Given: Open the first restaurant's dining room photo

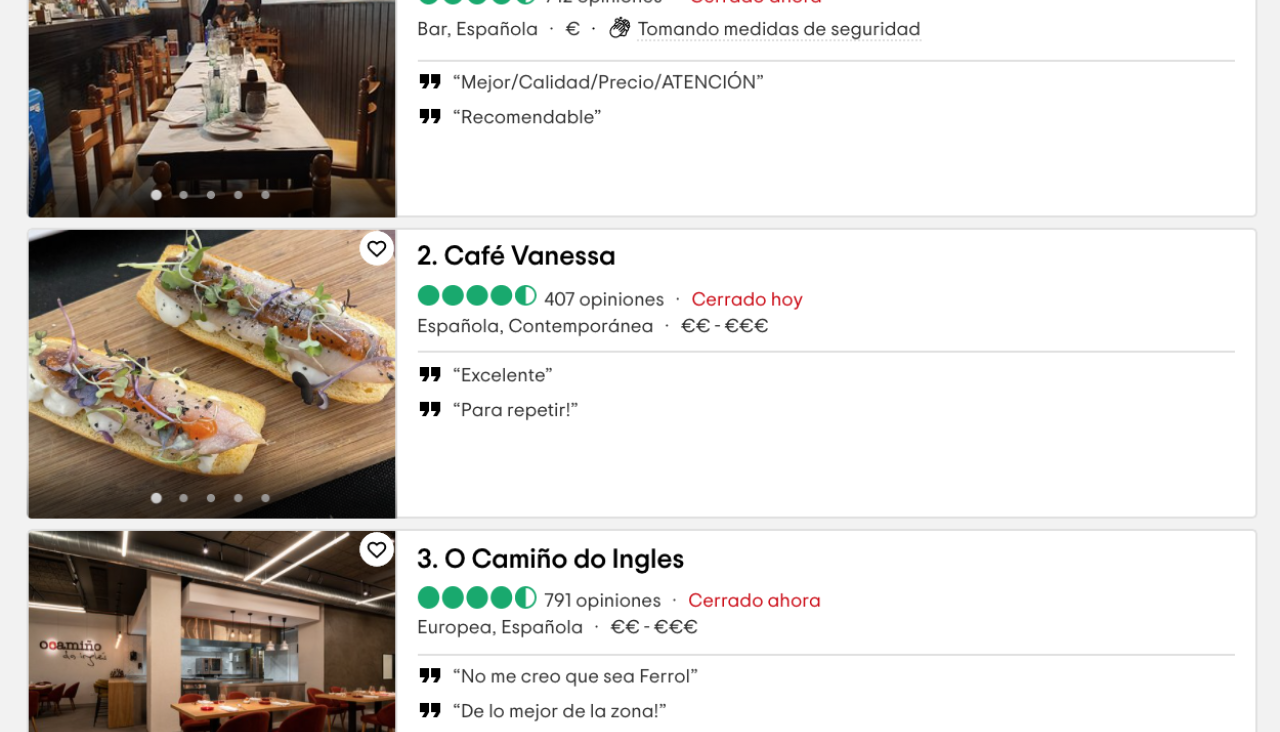Looking at the screenshot, I should point(211,100).
